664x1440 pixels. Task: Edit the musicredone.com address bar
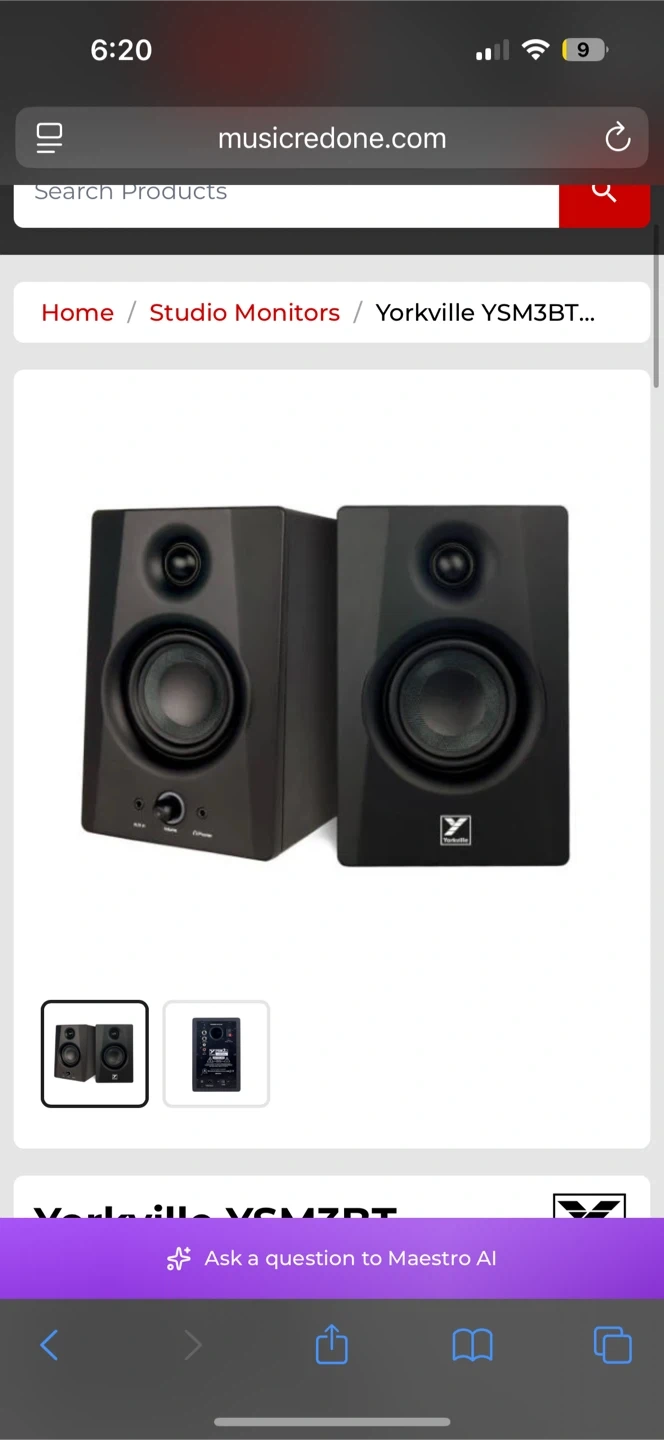click(x=332, y=138)
